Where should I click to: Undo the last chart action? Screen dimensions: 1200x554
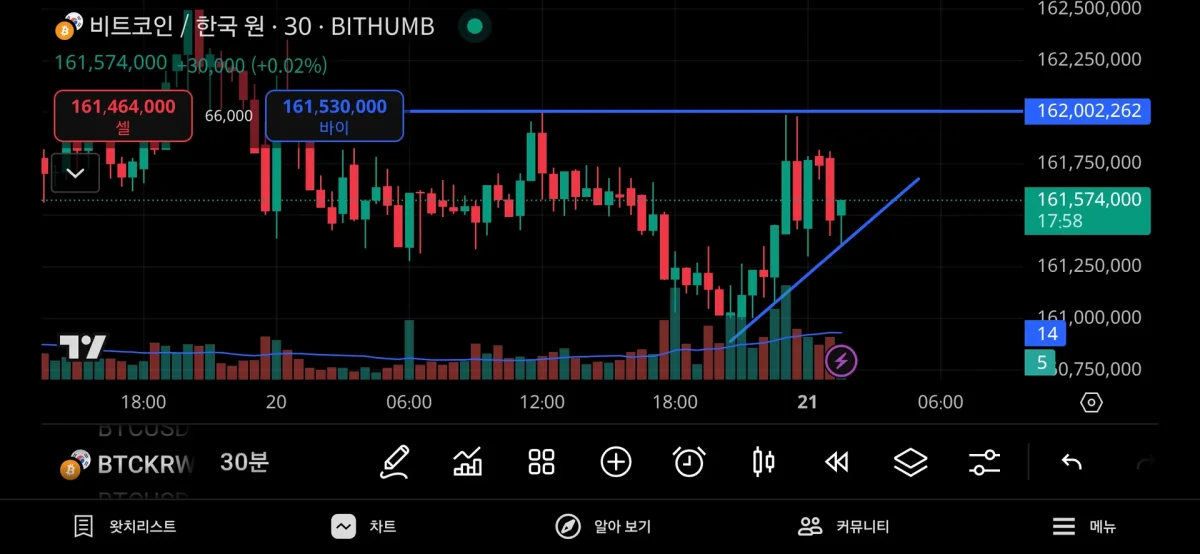pos(1072,462)
